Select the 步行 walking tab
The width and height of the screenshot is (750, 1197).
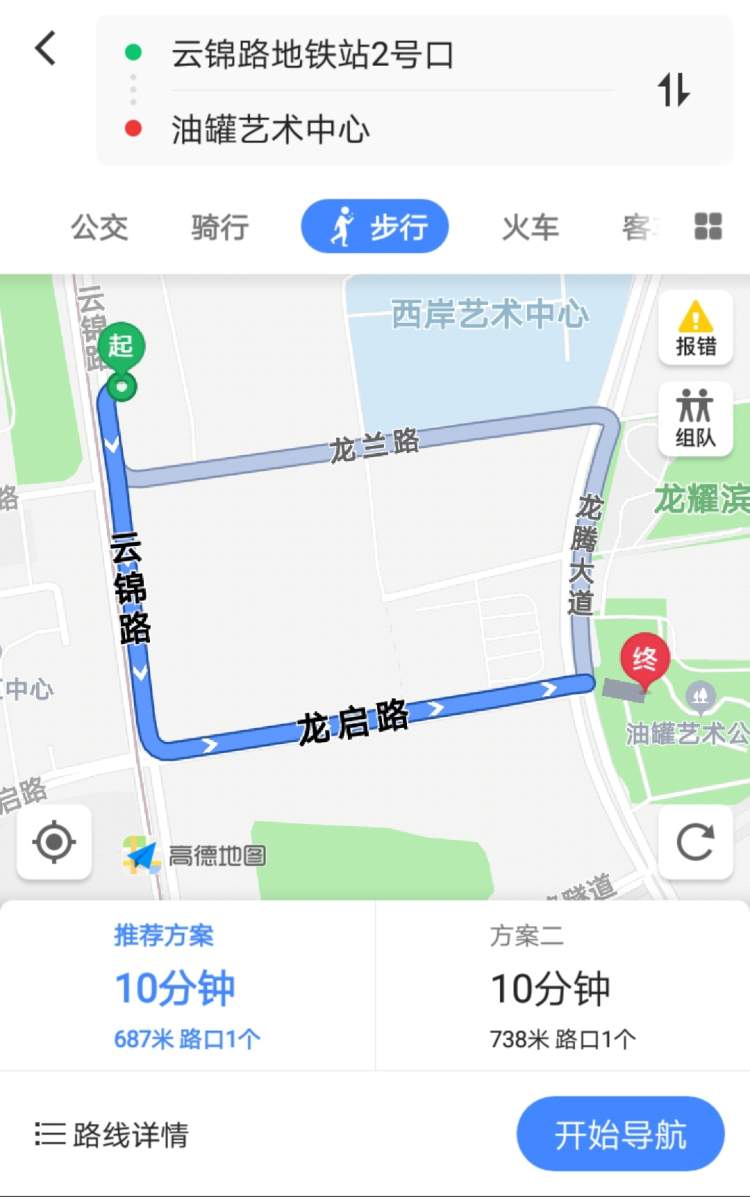click(x=375, y=228)
